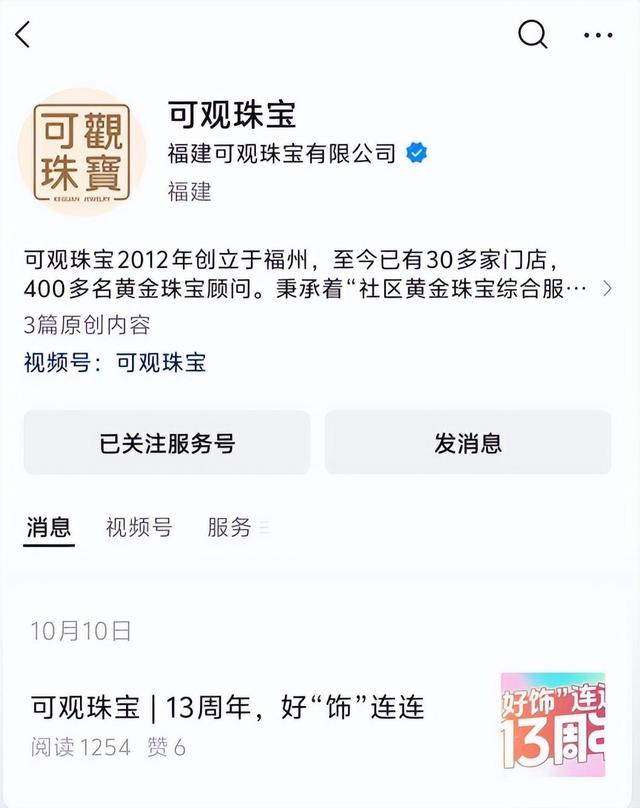Open the 13周年 好饰连连 article
The height and width of the screenshot is (808, 640).
(x=228, y=708)
